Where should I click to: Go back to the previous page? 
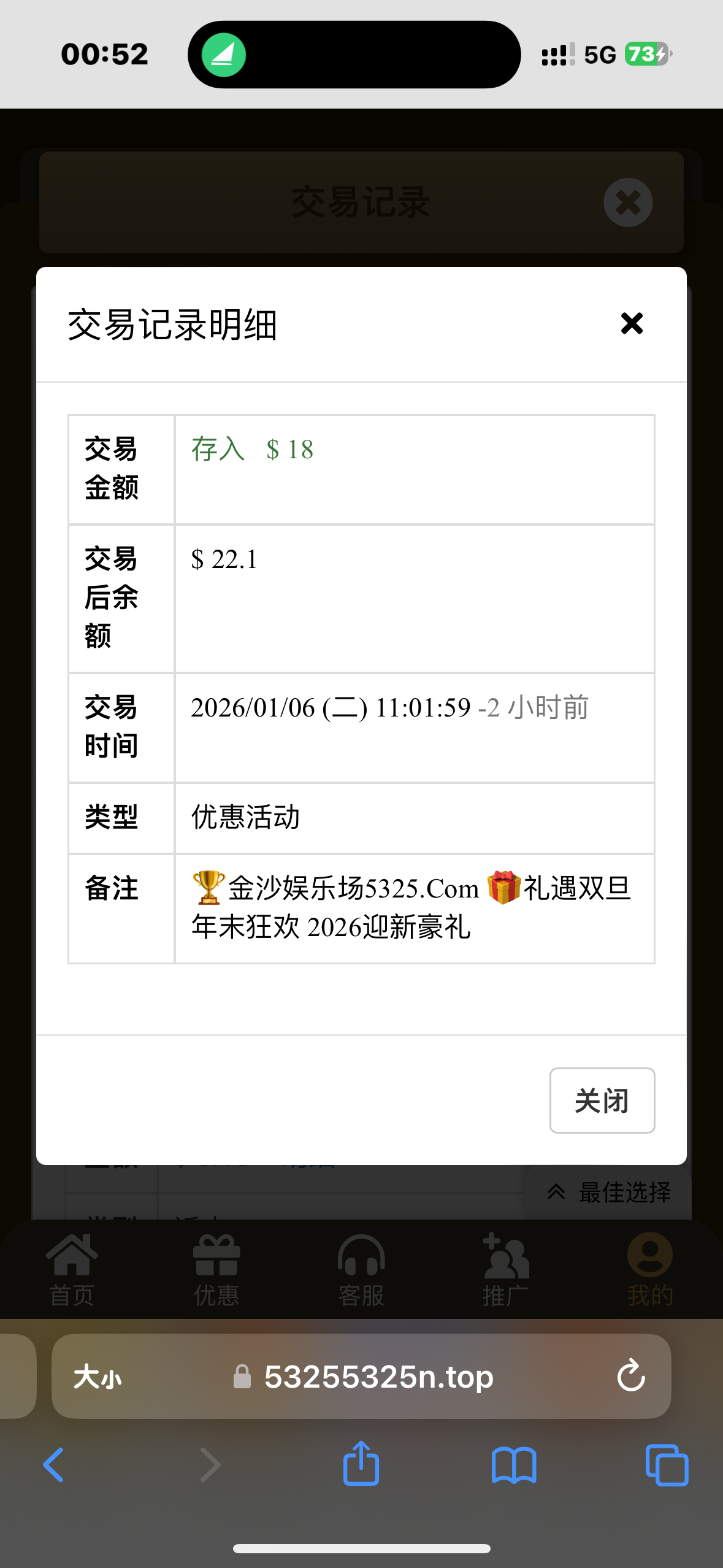click(53, 1465)
